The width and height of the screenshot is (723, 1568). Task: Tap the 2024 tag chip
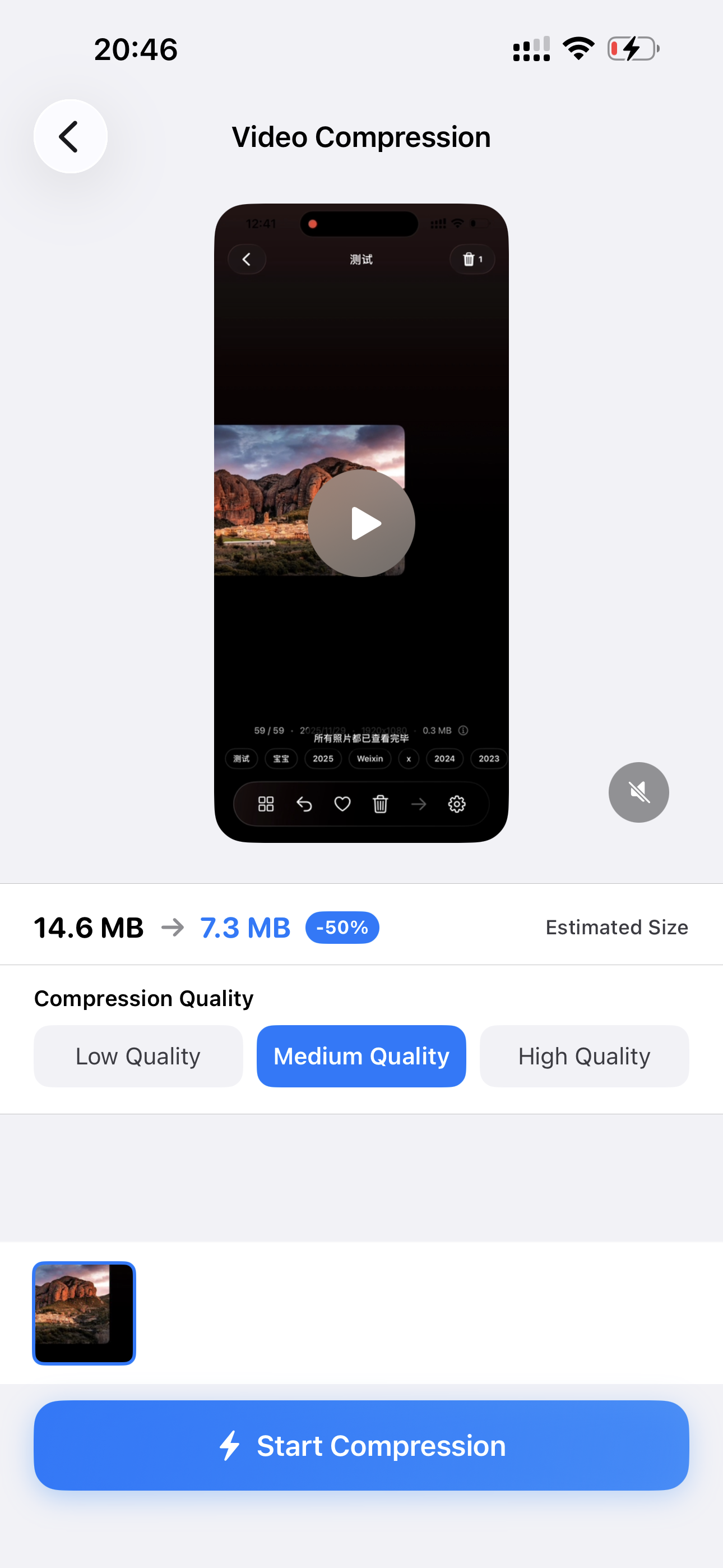coord(444,758)
